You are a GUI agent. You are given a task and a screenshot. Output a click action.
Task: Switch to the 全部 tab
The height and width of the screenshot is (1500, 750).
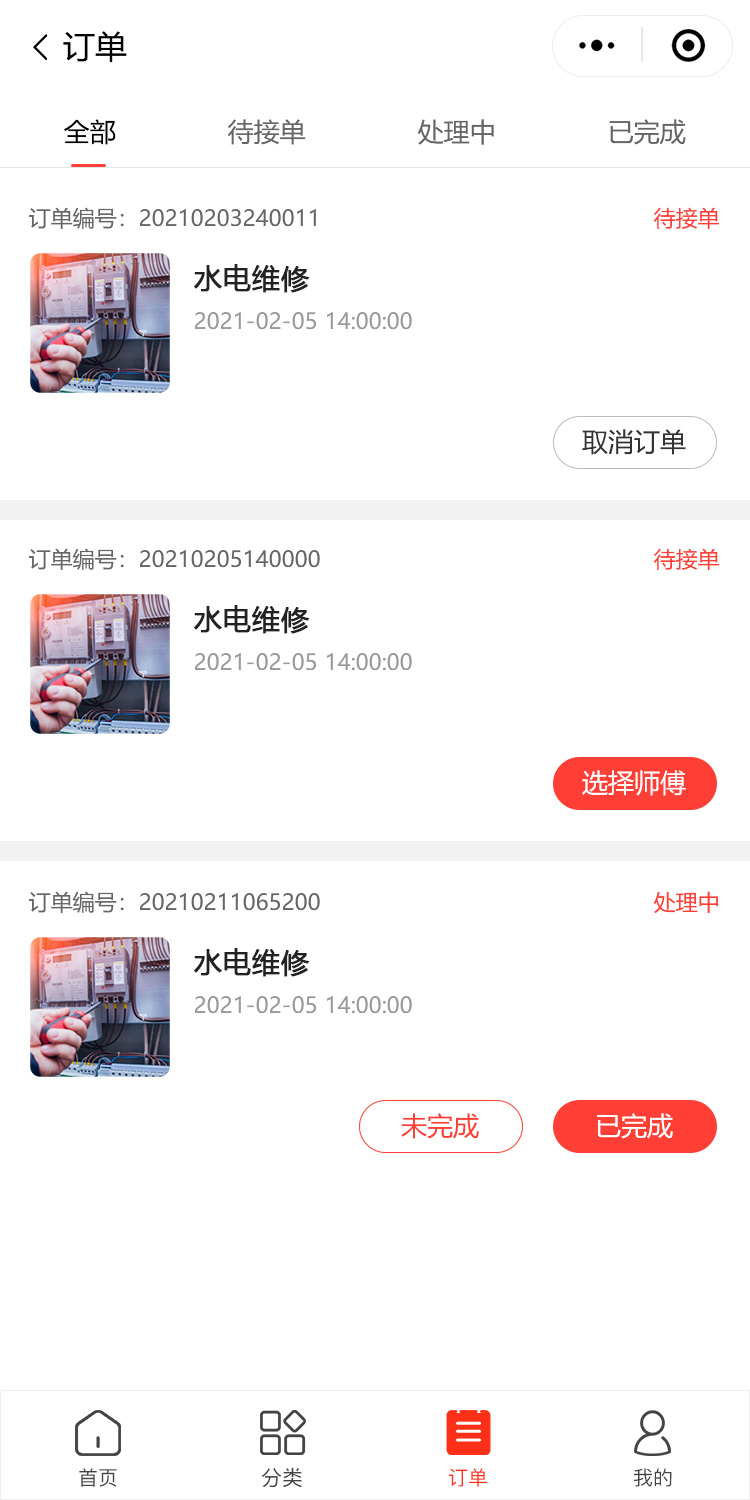coord(90,132)
